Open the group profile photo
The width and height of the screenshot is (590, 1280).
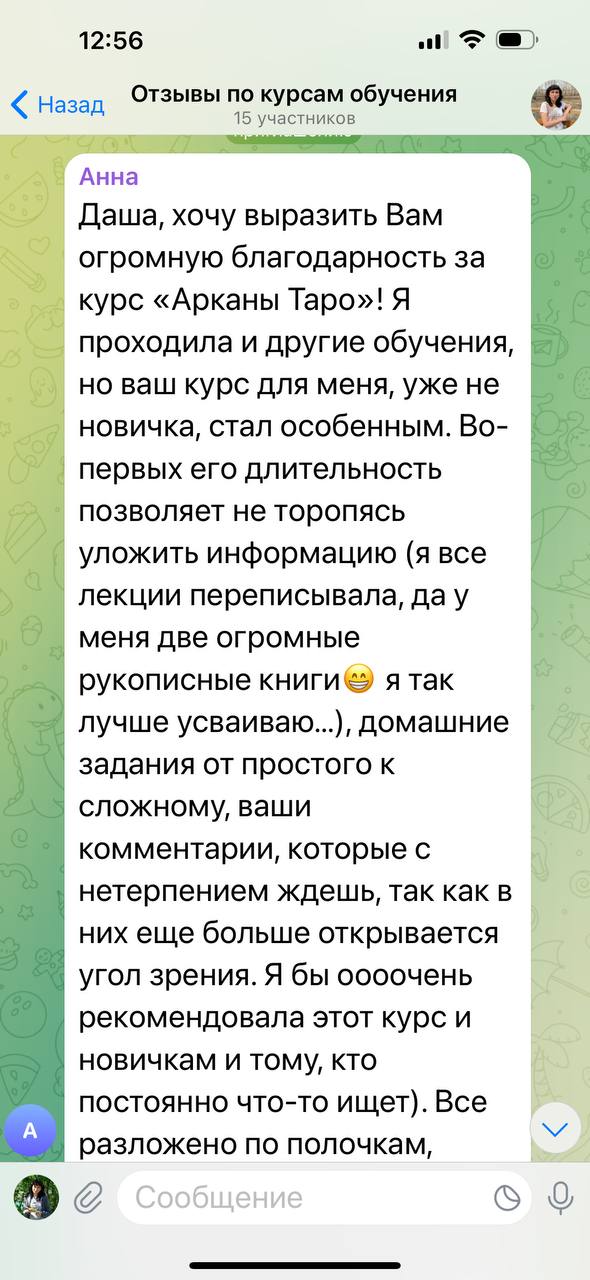pos(555,105)
